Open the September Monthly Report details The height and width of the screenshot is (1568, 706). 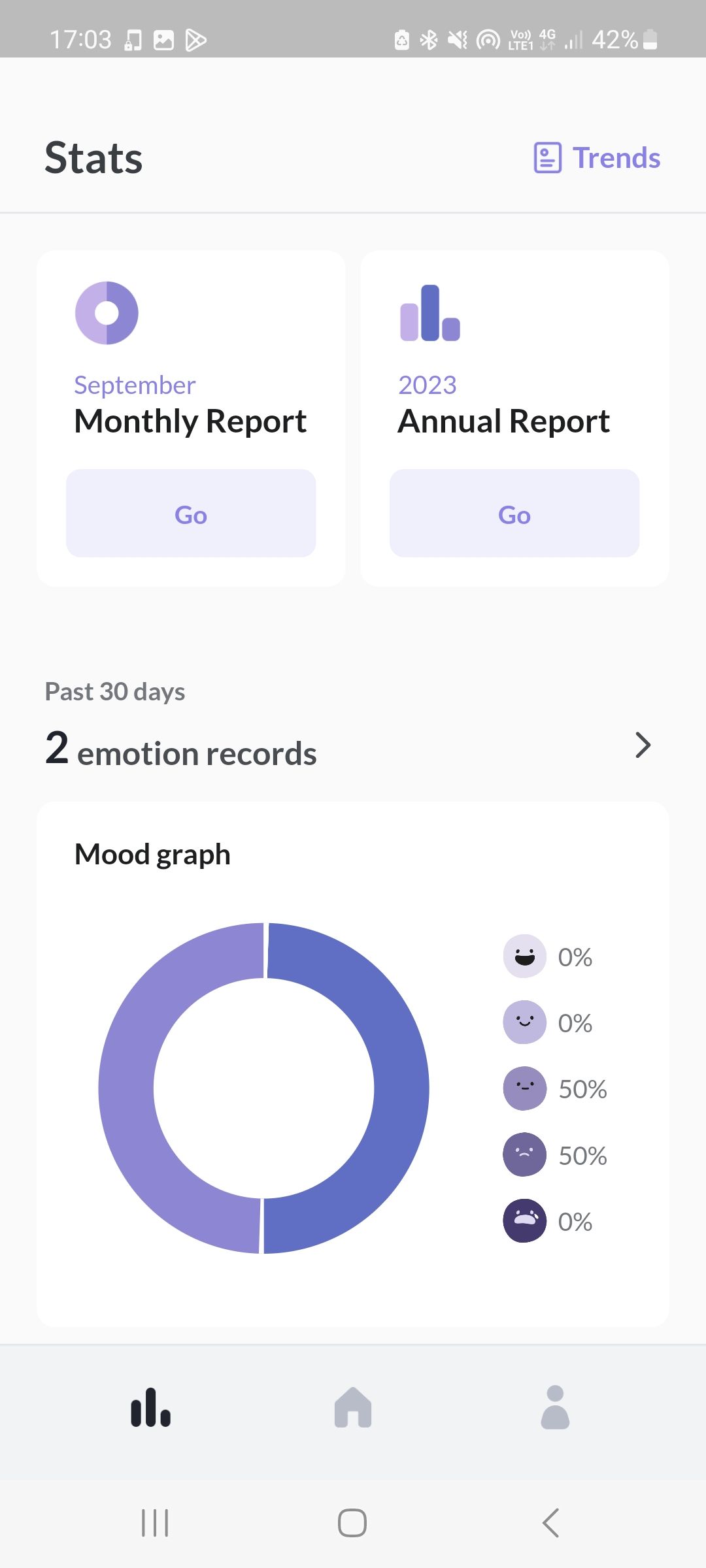pos(190,514)
